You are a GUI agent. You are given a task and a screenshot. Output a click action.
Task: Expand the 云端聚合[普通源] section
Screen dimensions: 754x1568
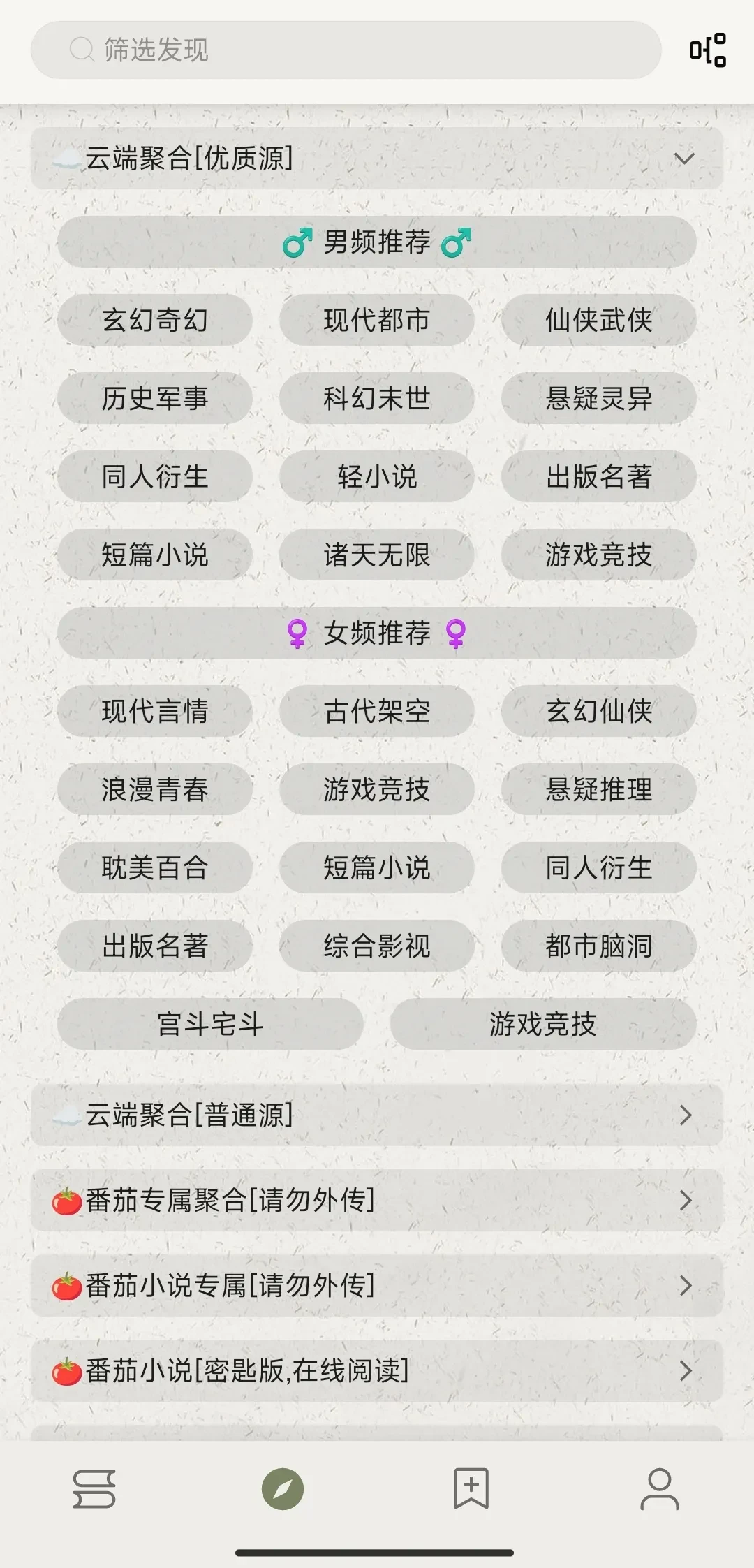coord(377,1115)
